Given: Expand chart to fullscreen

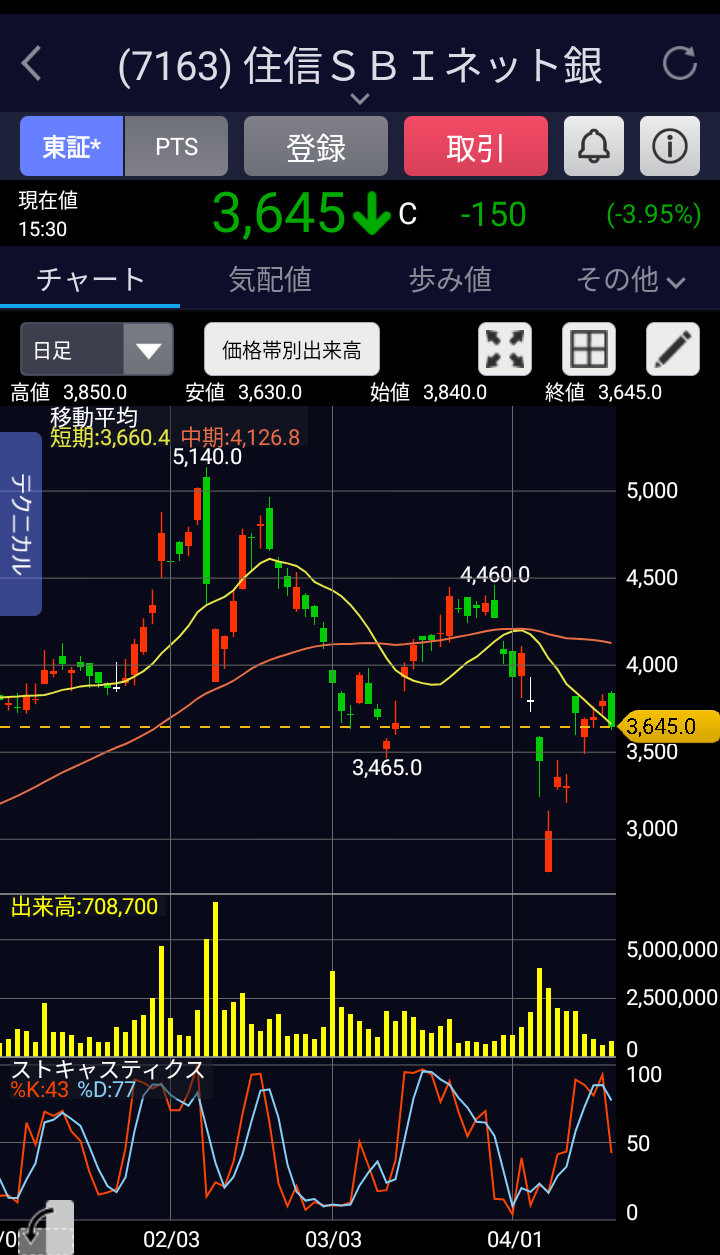Looking at the screenshot, I should click(x=505, y=349).
